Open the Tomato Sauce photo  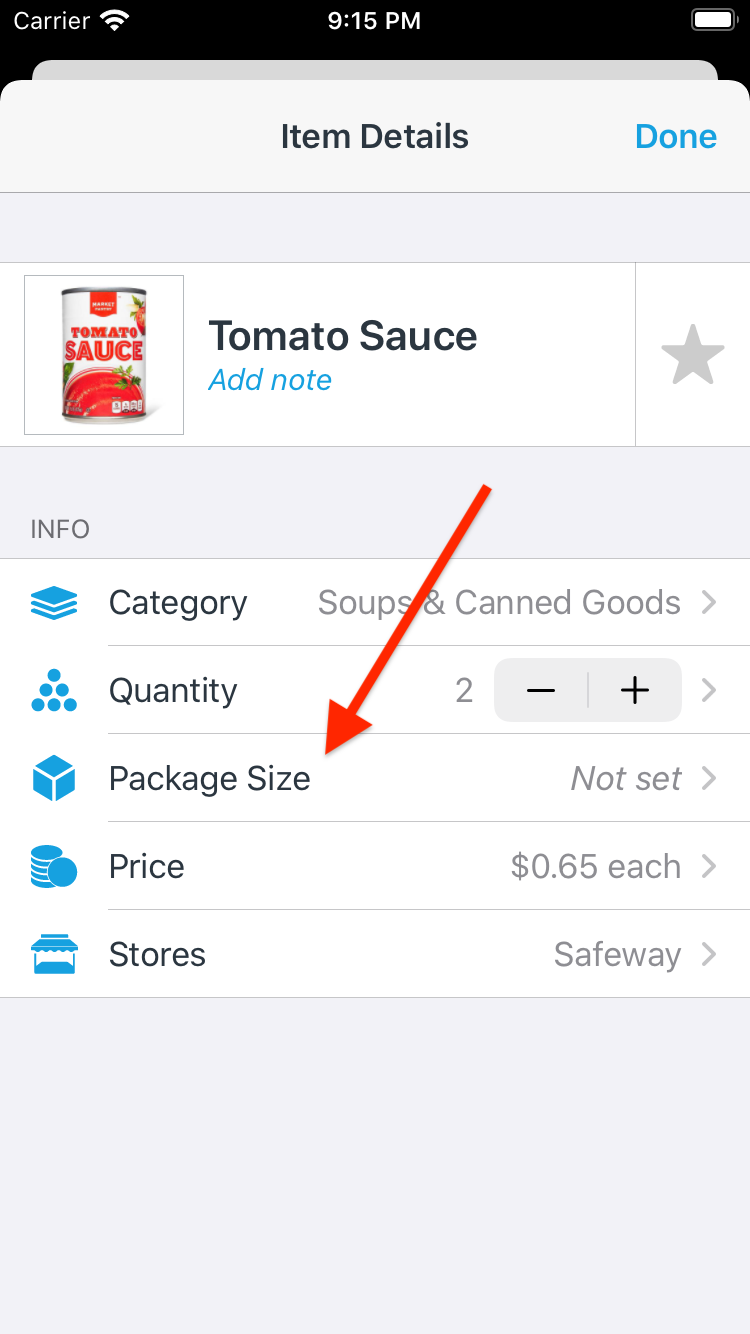point(104,355)
